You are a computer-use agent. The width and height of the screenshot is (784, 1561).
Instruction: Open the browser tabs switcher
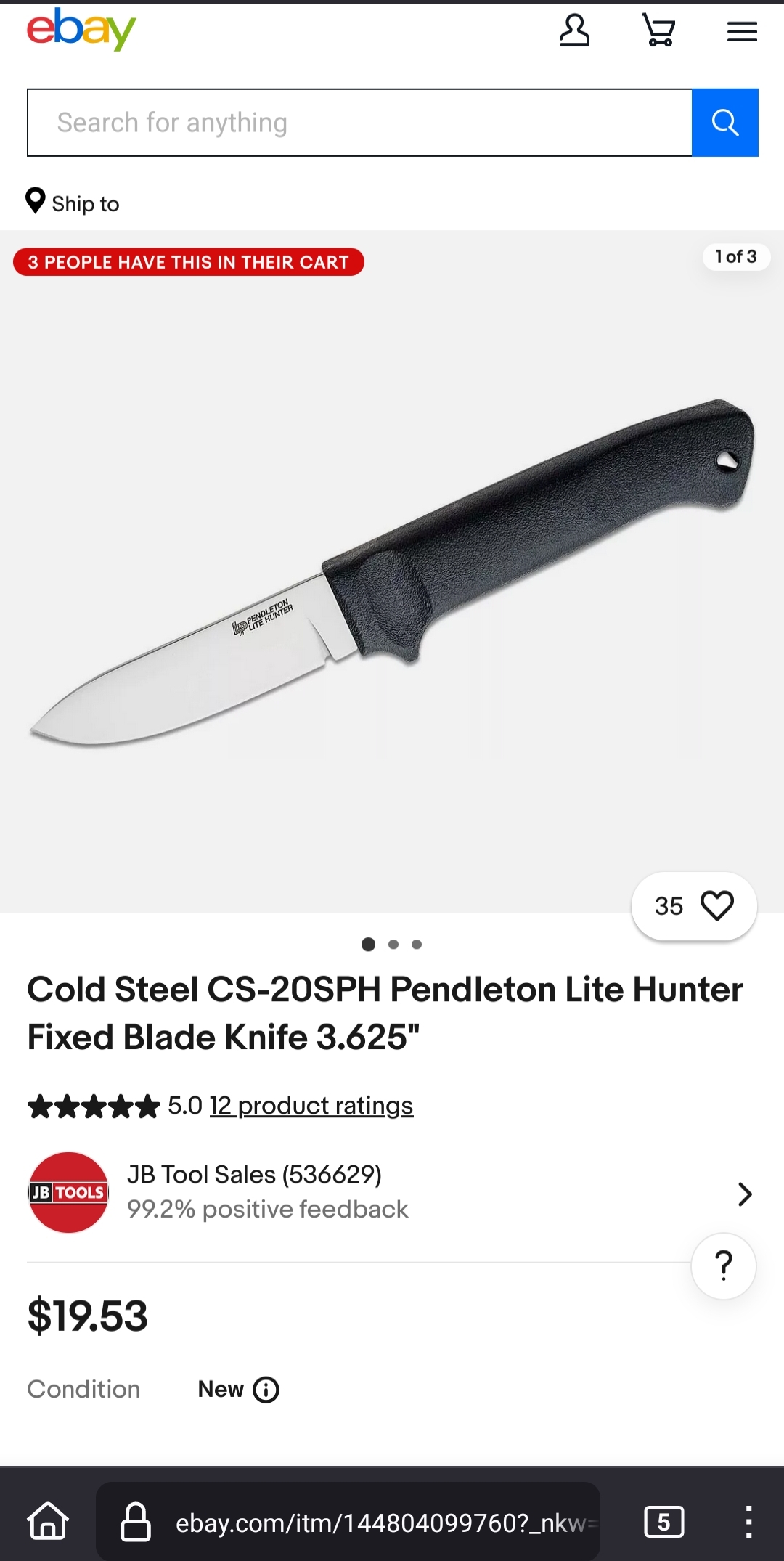click(663, 1522)
